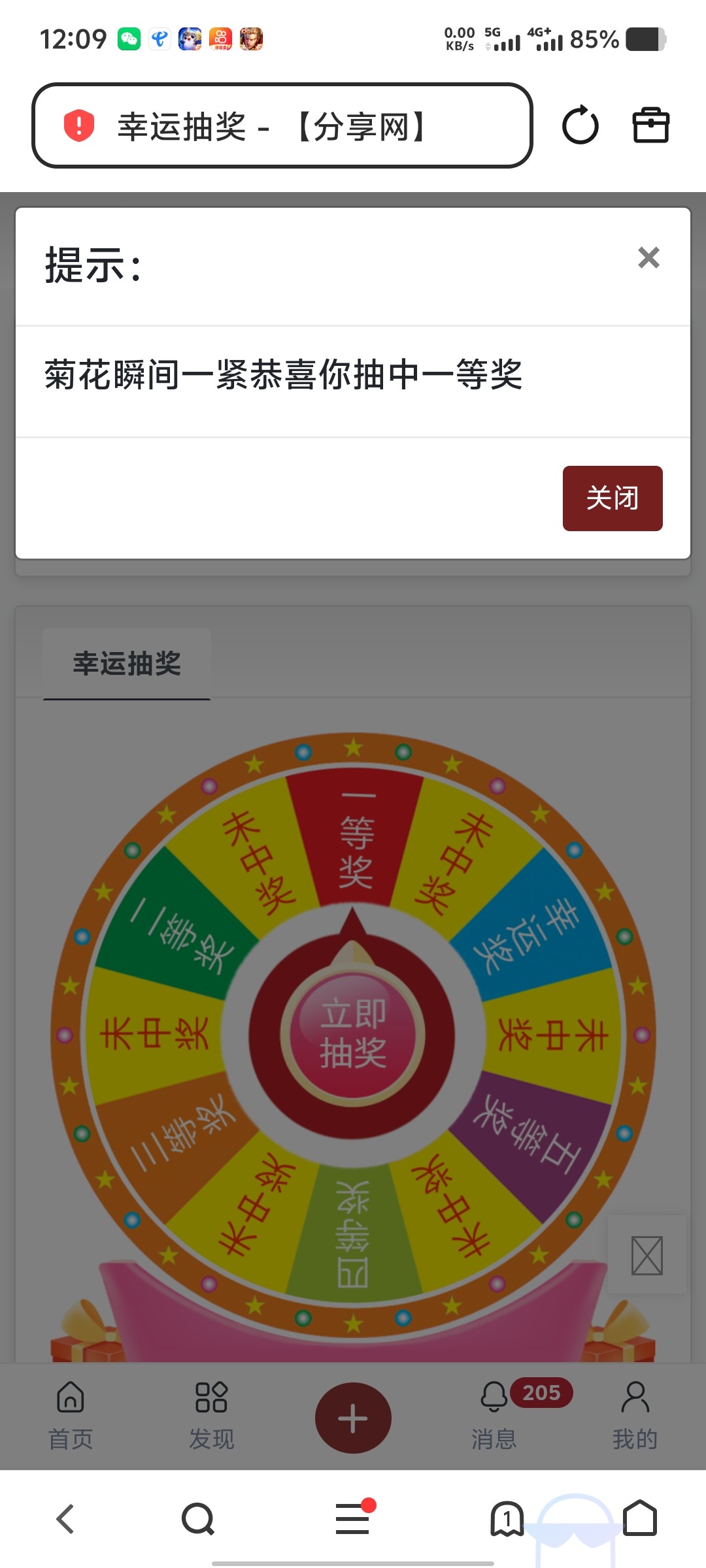Open the browser toolbox icon

650,125
